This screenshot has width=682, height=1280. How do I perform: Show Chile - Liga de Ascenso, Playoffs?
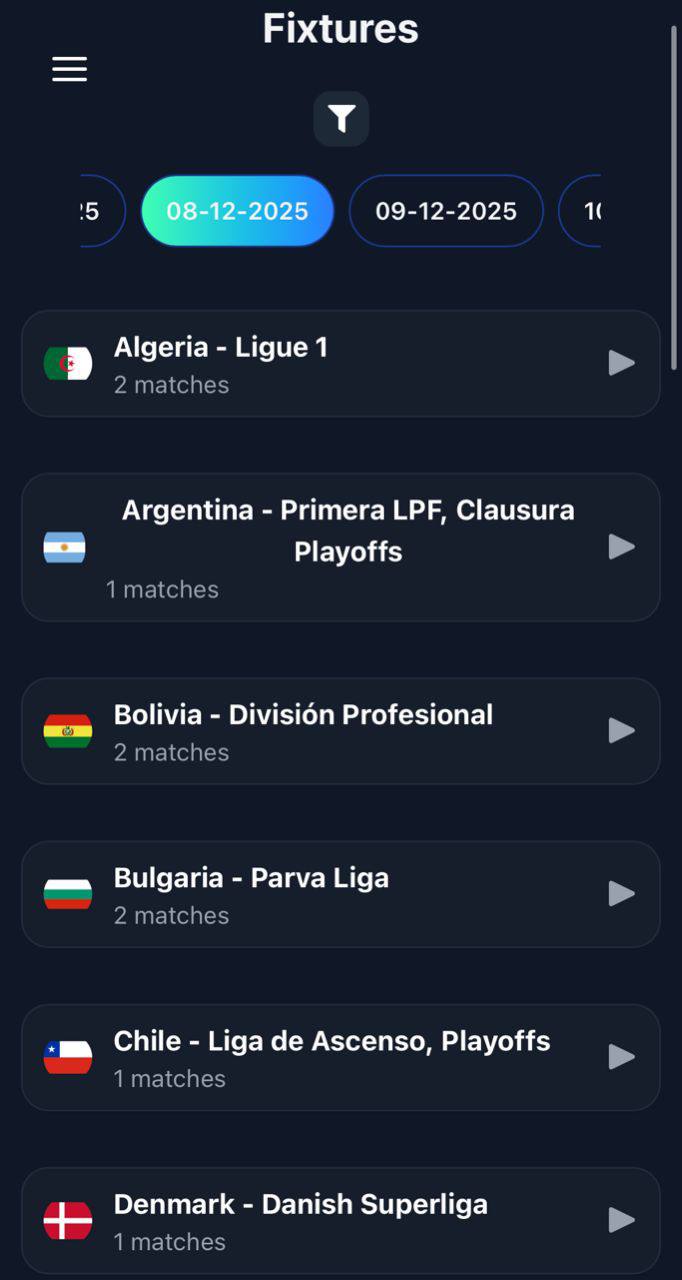click(340, 1057)
